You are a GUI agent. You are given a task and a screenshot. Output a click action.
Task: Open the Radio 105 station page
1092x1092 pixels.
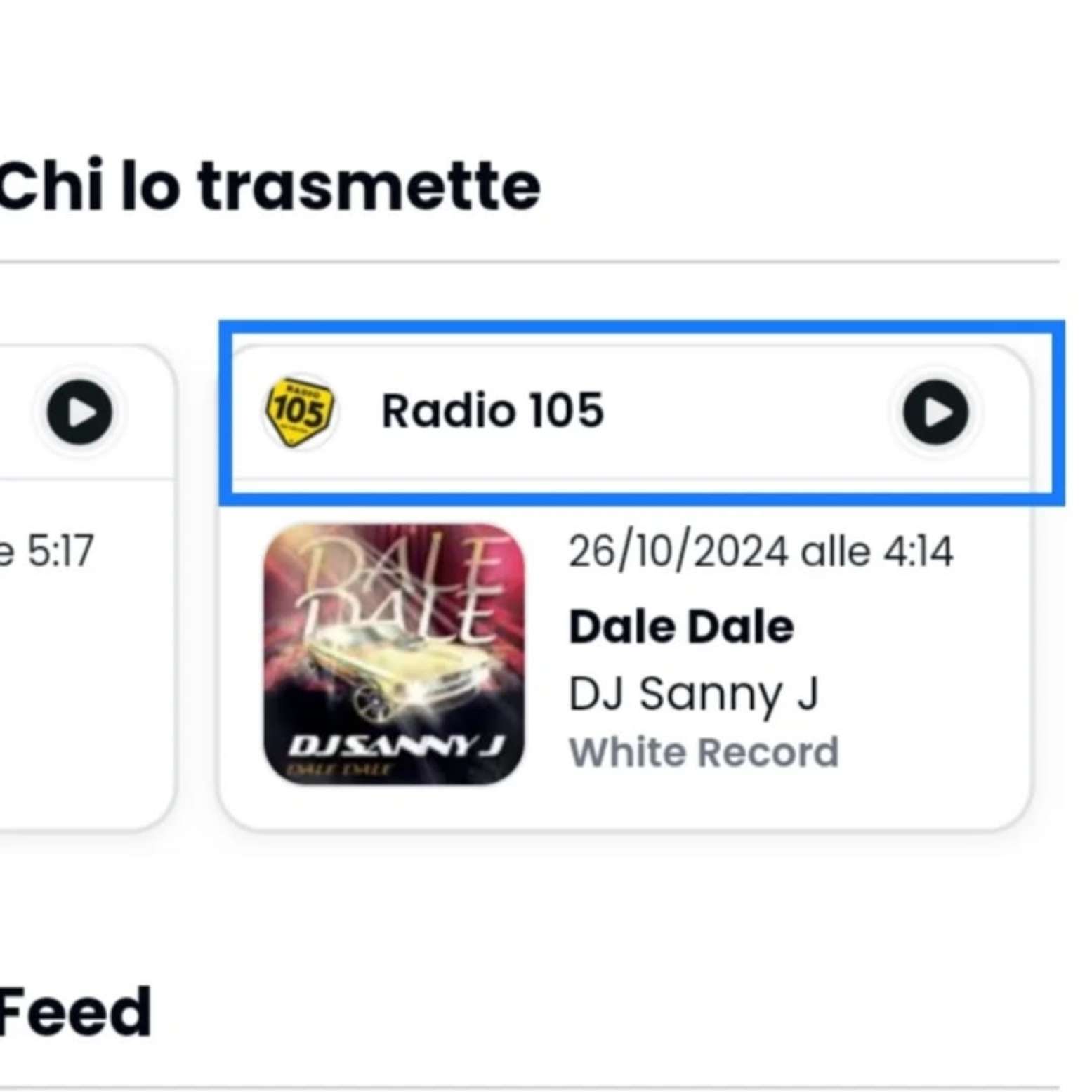coord(492,411)
